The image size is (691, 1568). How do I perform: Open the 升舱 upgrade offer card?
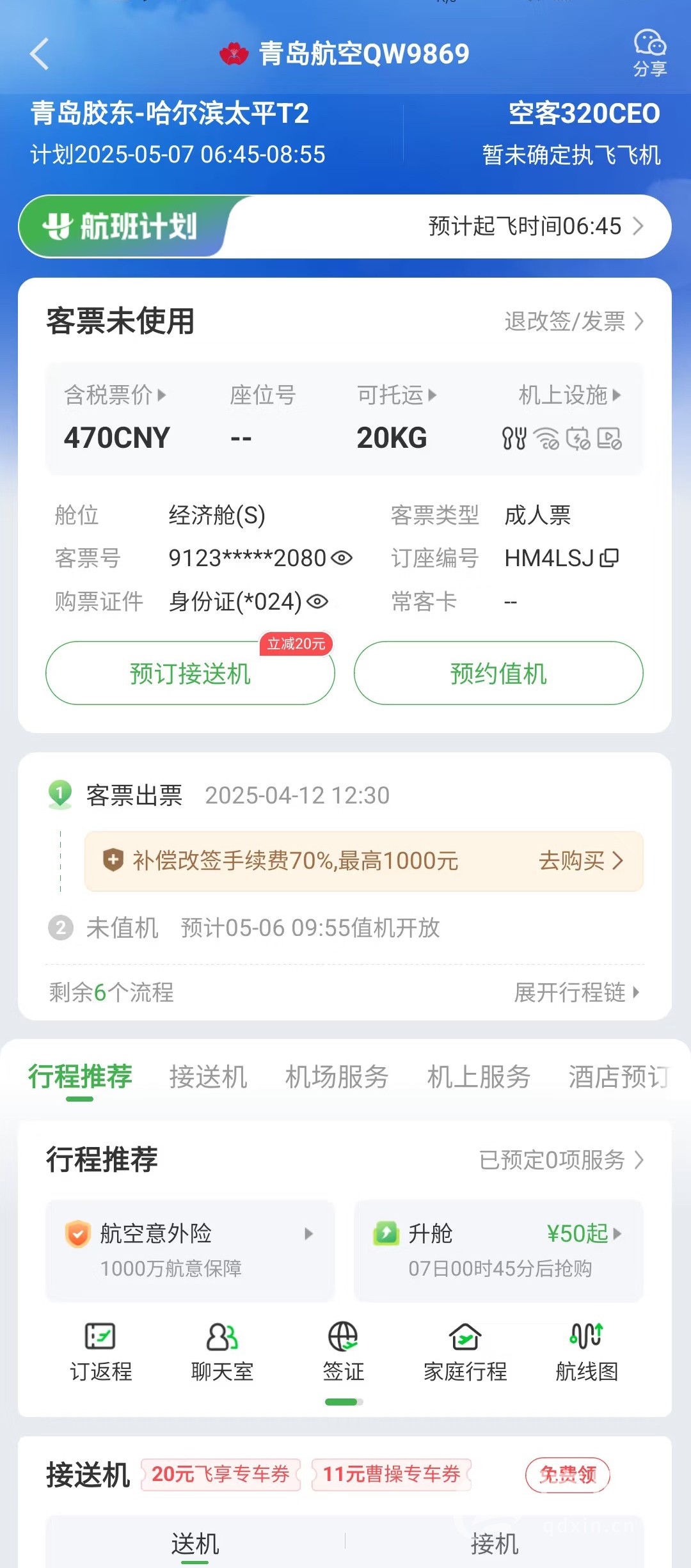point(498,1250)
